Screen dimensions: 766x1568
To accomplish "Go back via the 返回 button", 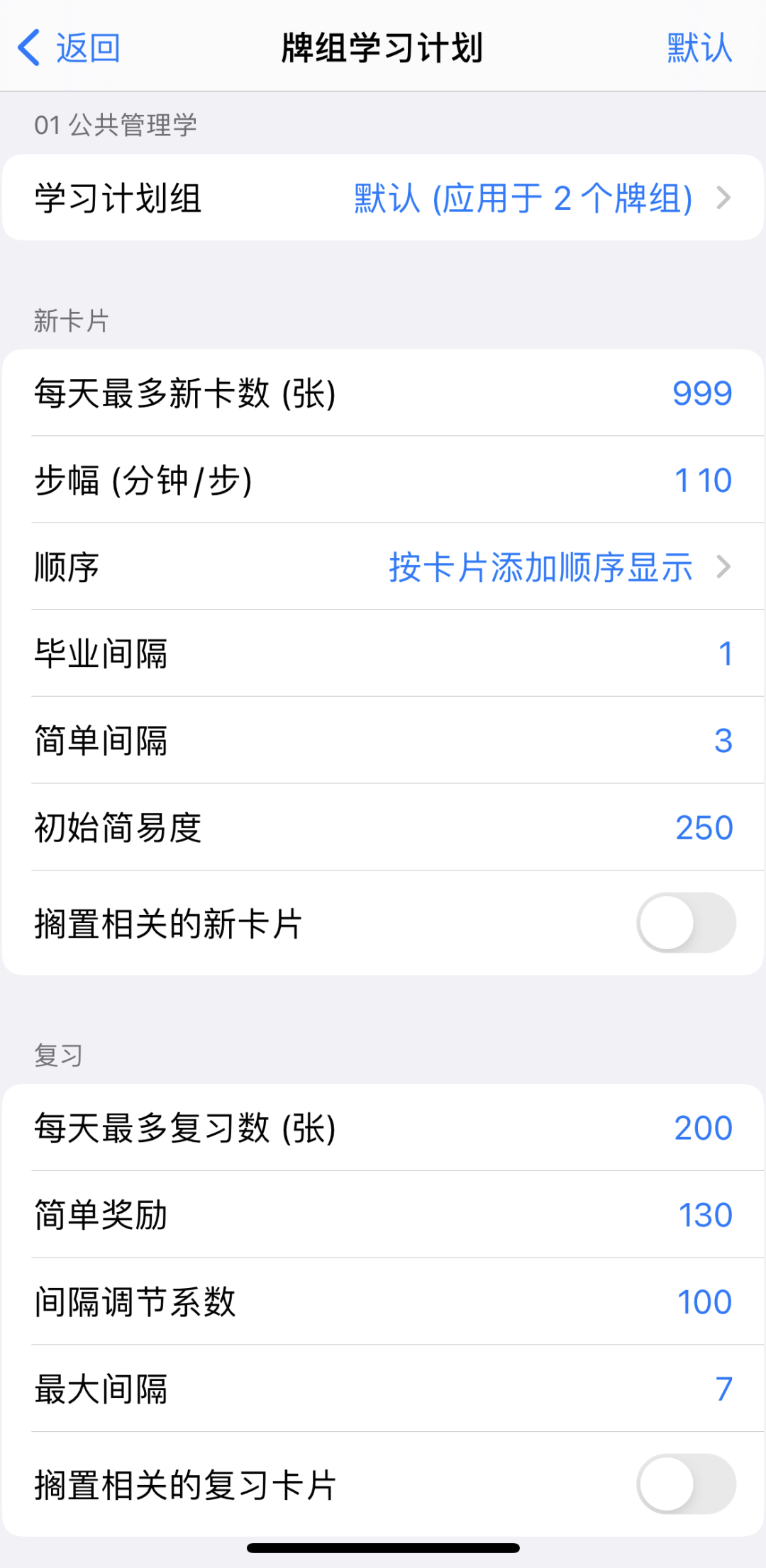I will pyautogui.click(x=70, y=48).
